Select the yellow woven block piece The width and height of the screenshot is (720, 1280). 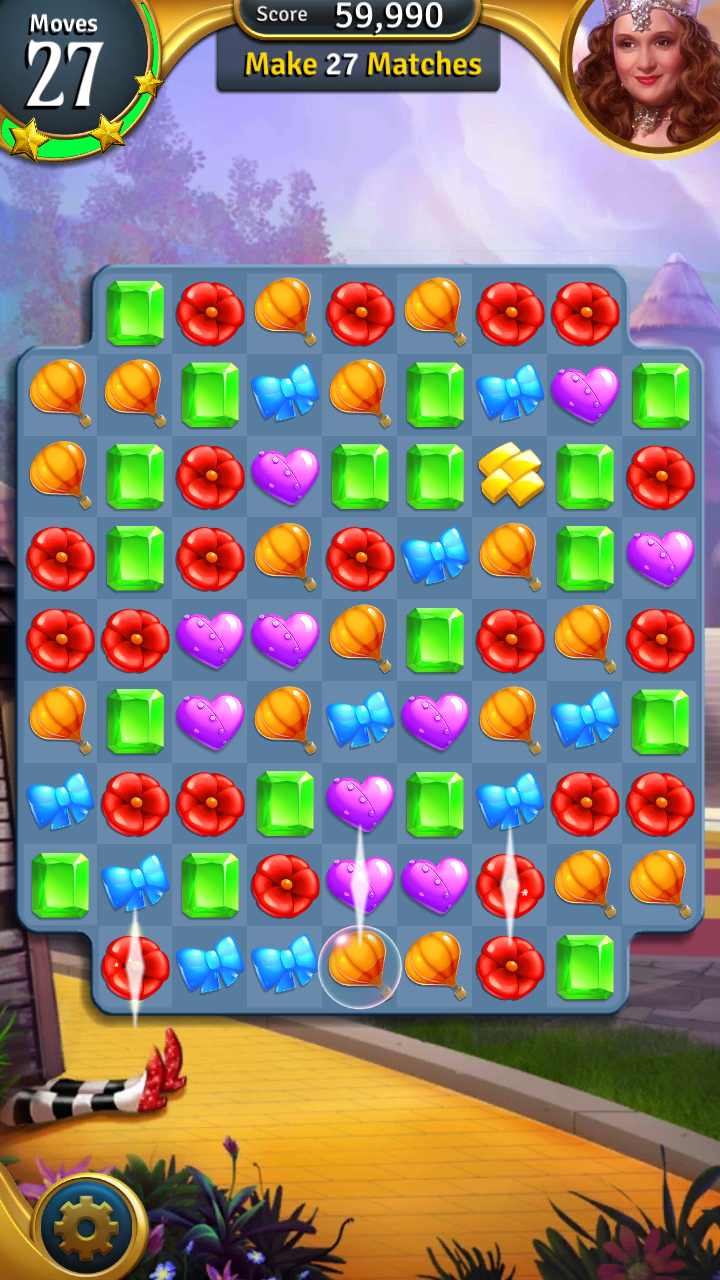coord(510,473)
